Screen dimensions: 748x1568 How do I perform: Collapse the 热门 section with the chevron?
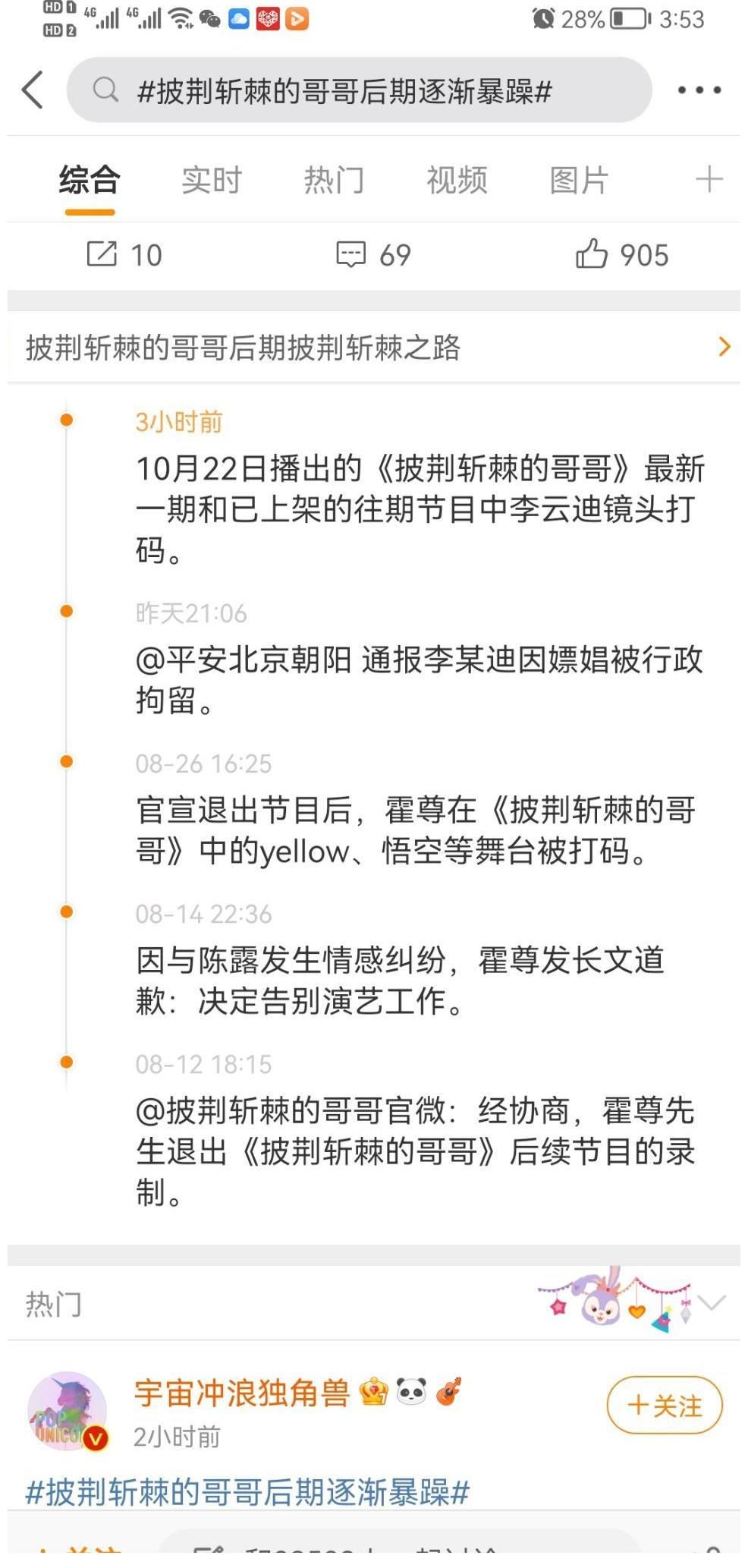pyautogui.click(x=712, y=1304)
